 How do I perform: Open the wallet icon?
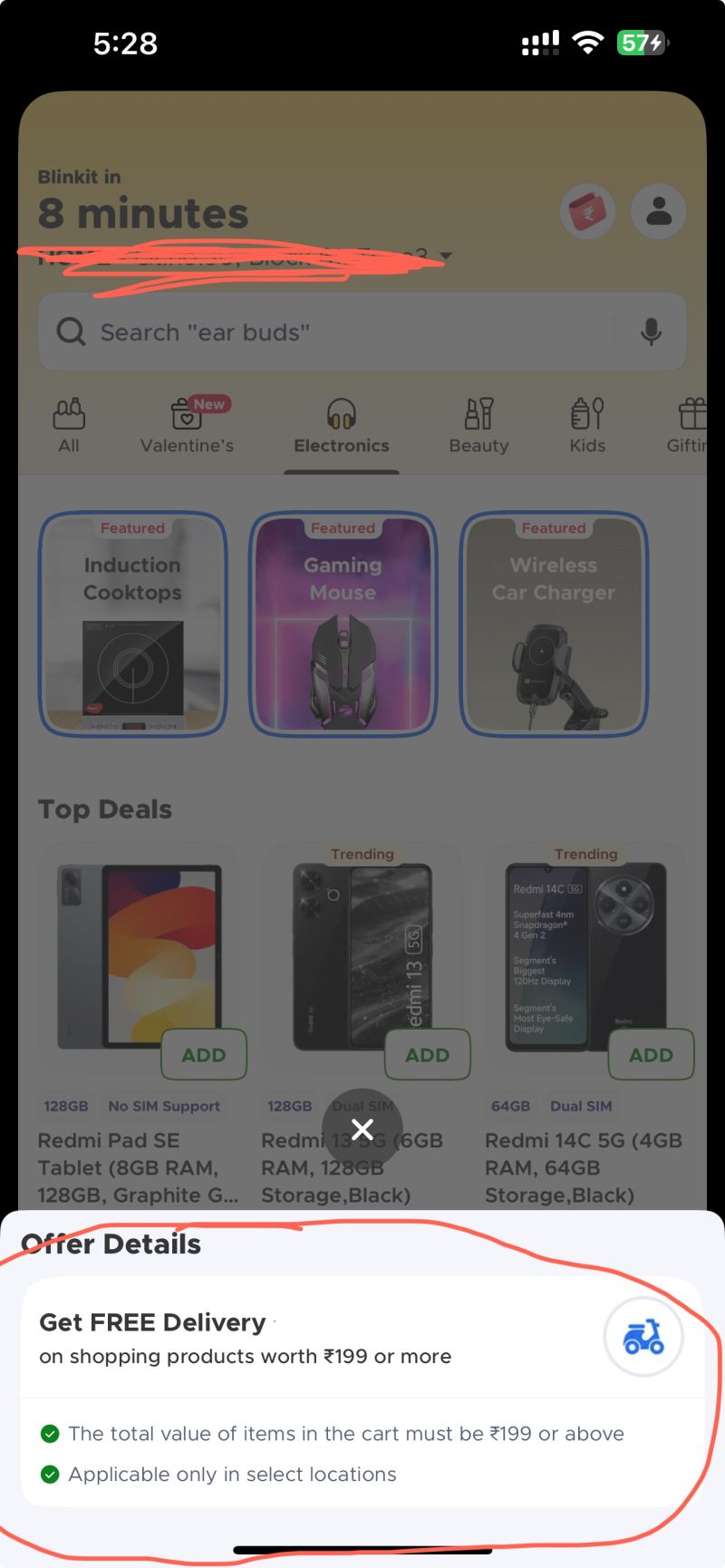click(587, 212)
